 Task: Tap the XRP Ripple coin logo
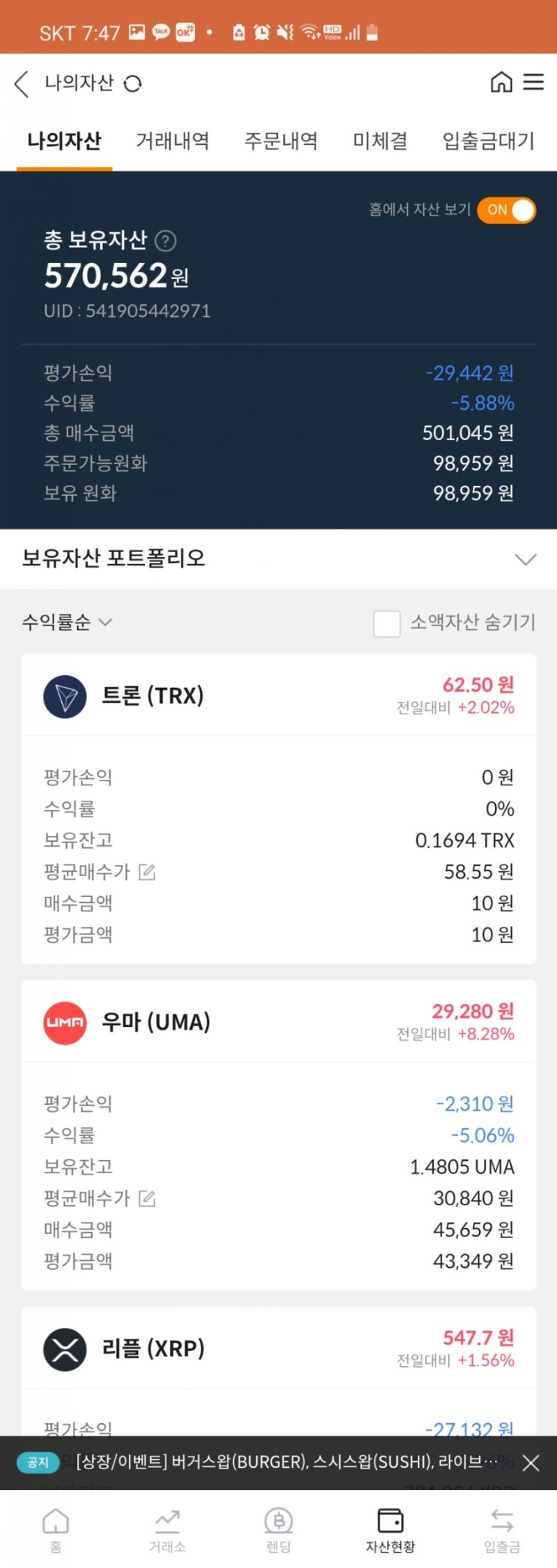pyautogui.click(x=65, y=1349)
